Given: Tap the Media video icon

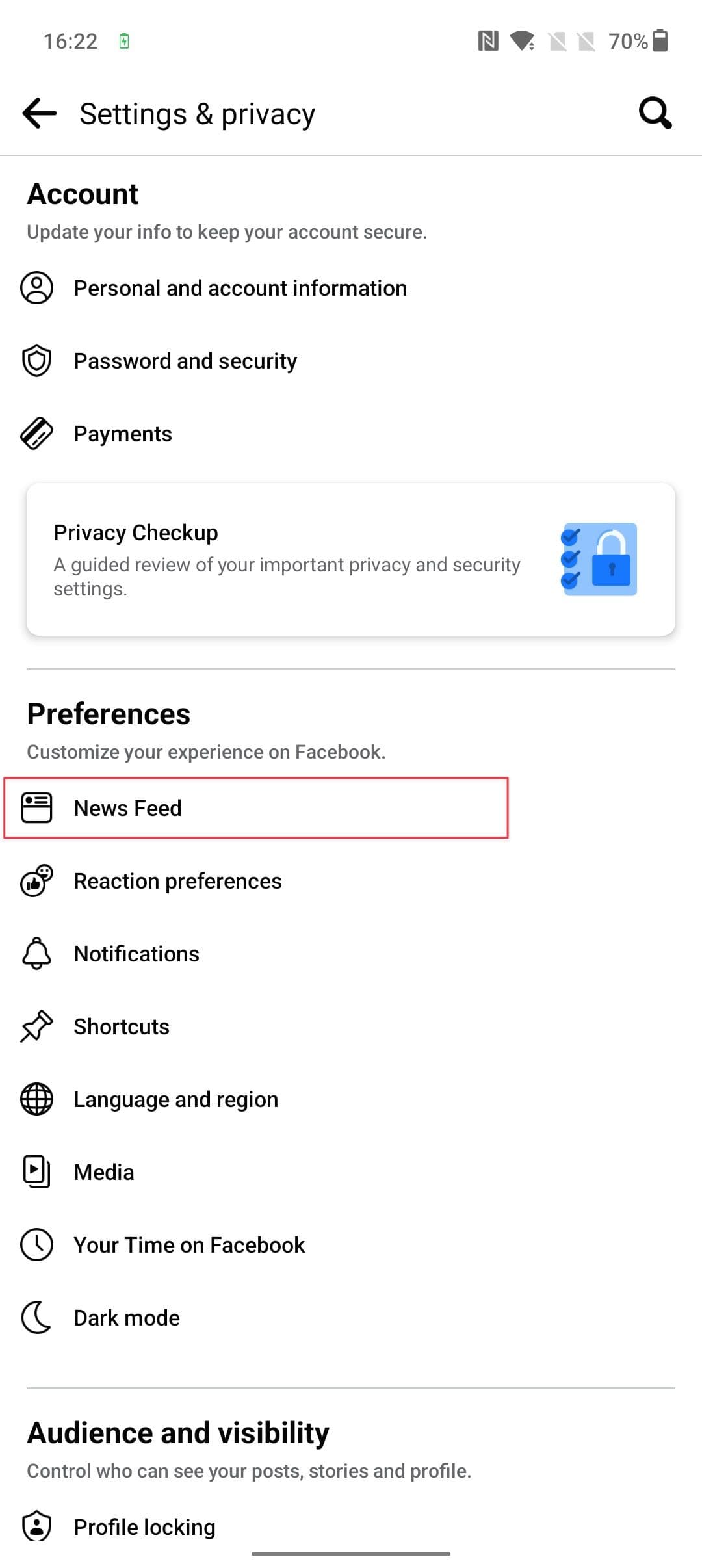Looking at the screenshot, I should 37,1172.
